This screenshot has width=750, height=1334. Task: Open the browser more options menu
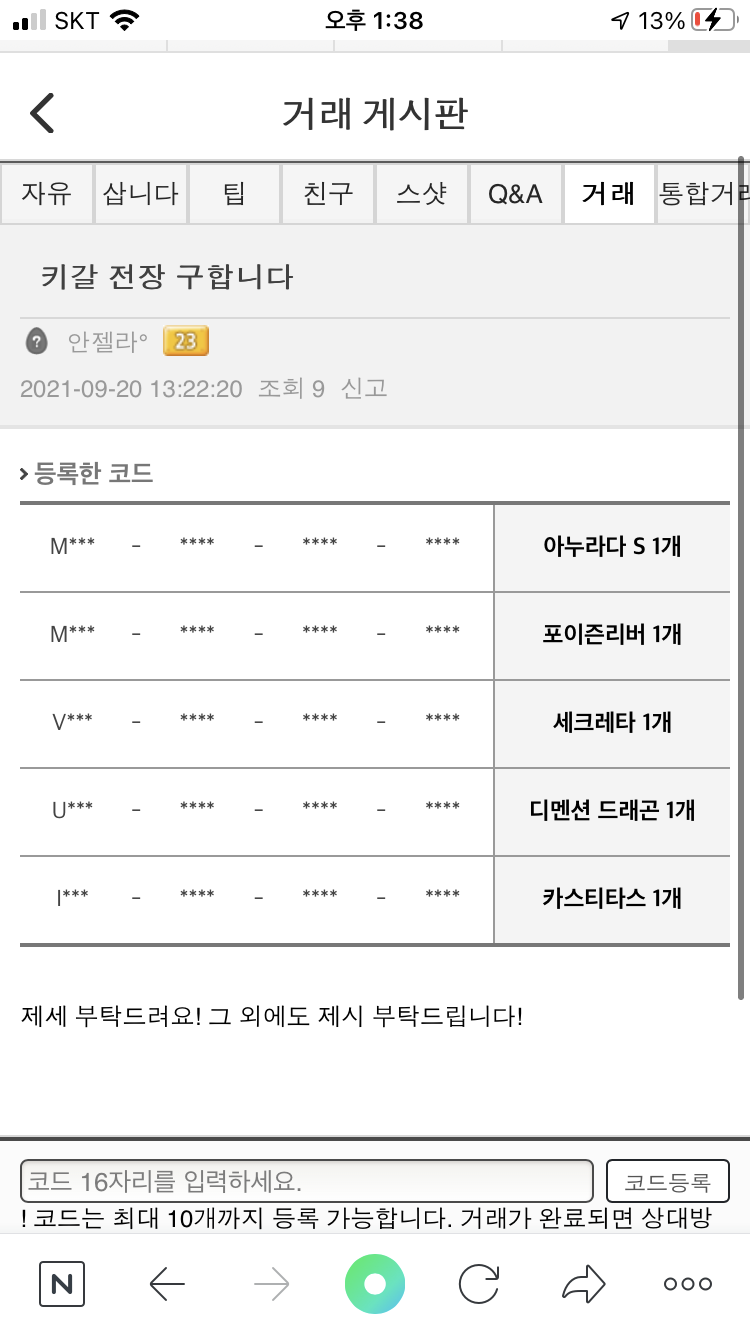pyautogui.click(x=688, y=1284)
